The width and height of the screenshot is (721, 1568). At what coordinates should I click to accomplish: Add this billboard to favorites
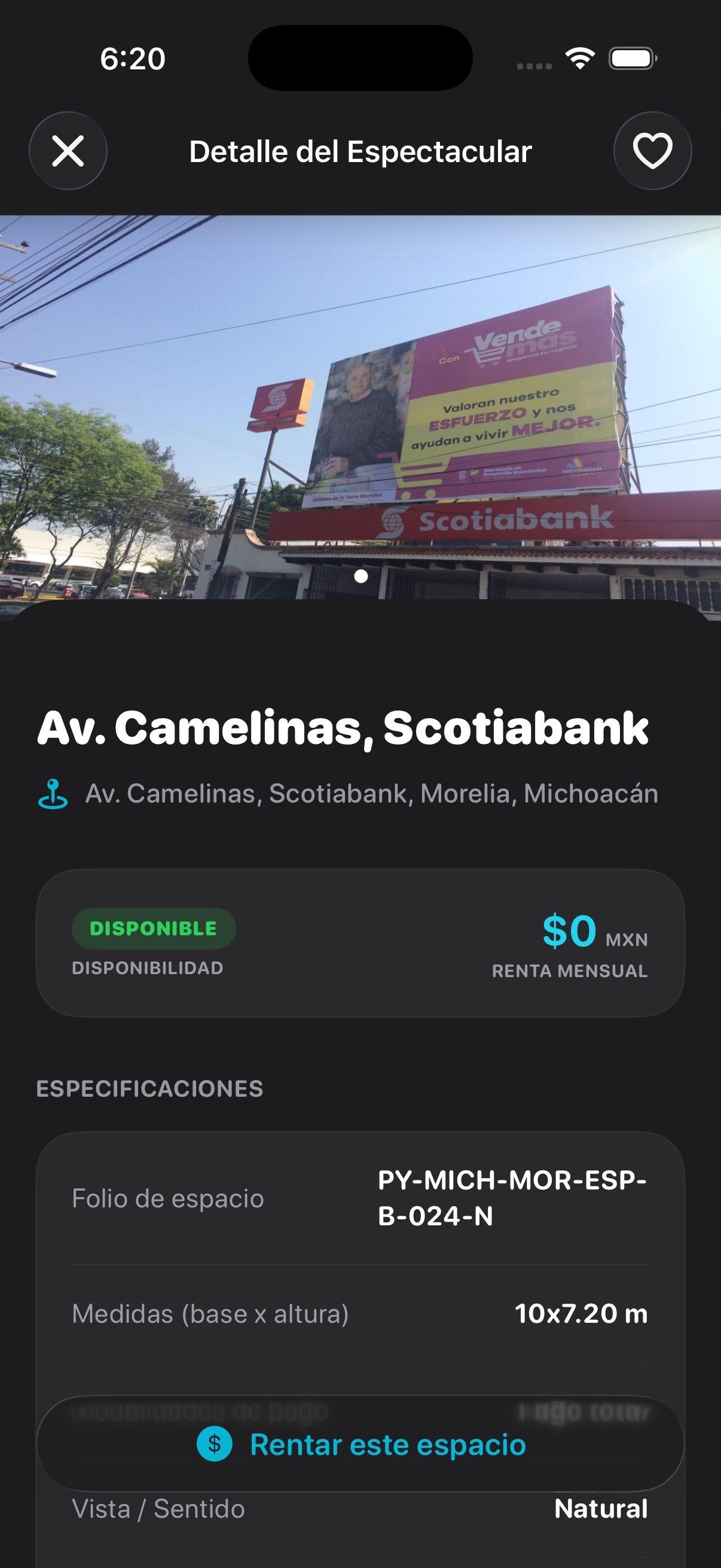click(x=652, y=151)
